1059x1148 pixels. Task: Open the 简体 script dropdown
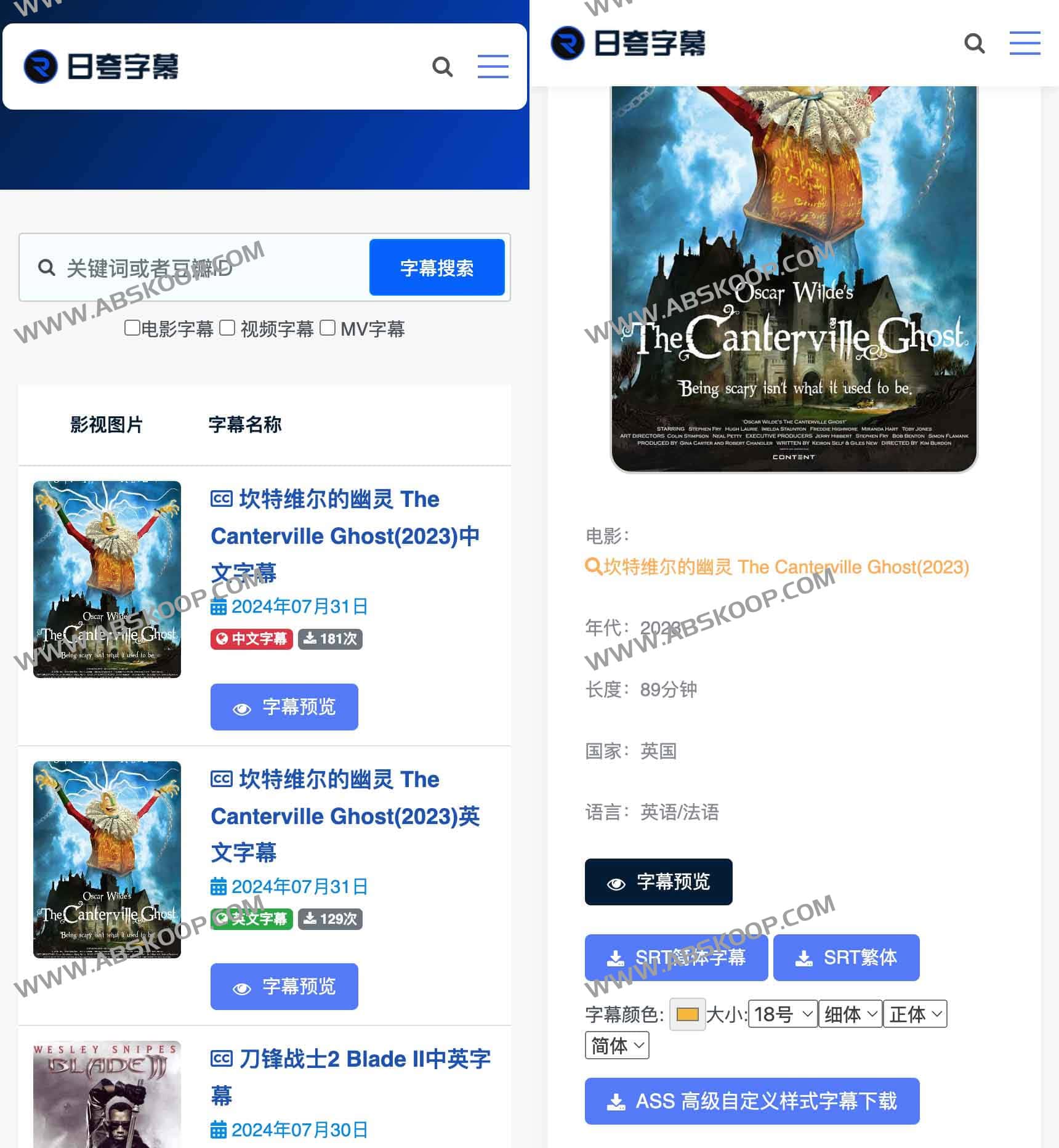coord(617,1045)
